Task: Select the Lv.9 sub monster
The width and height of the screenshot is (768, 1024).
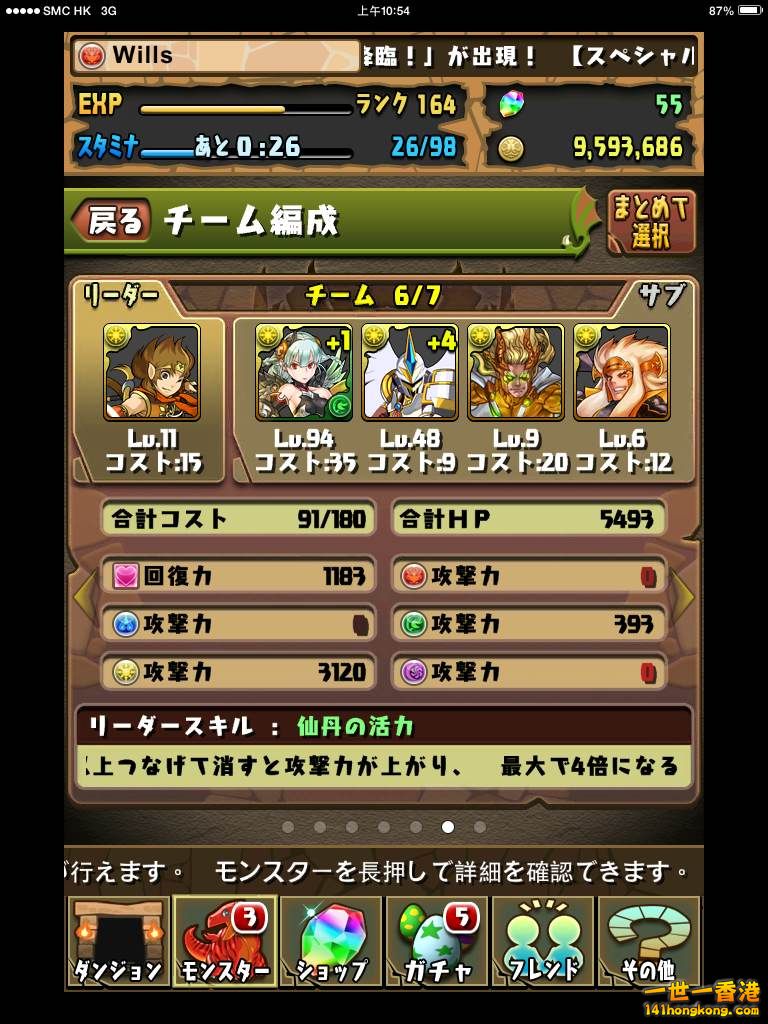Action: coord(516,373)
